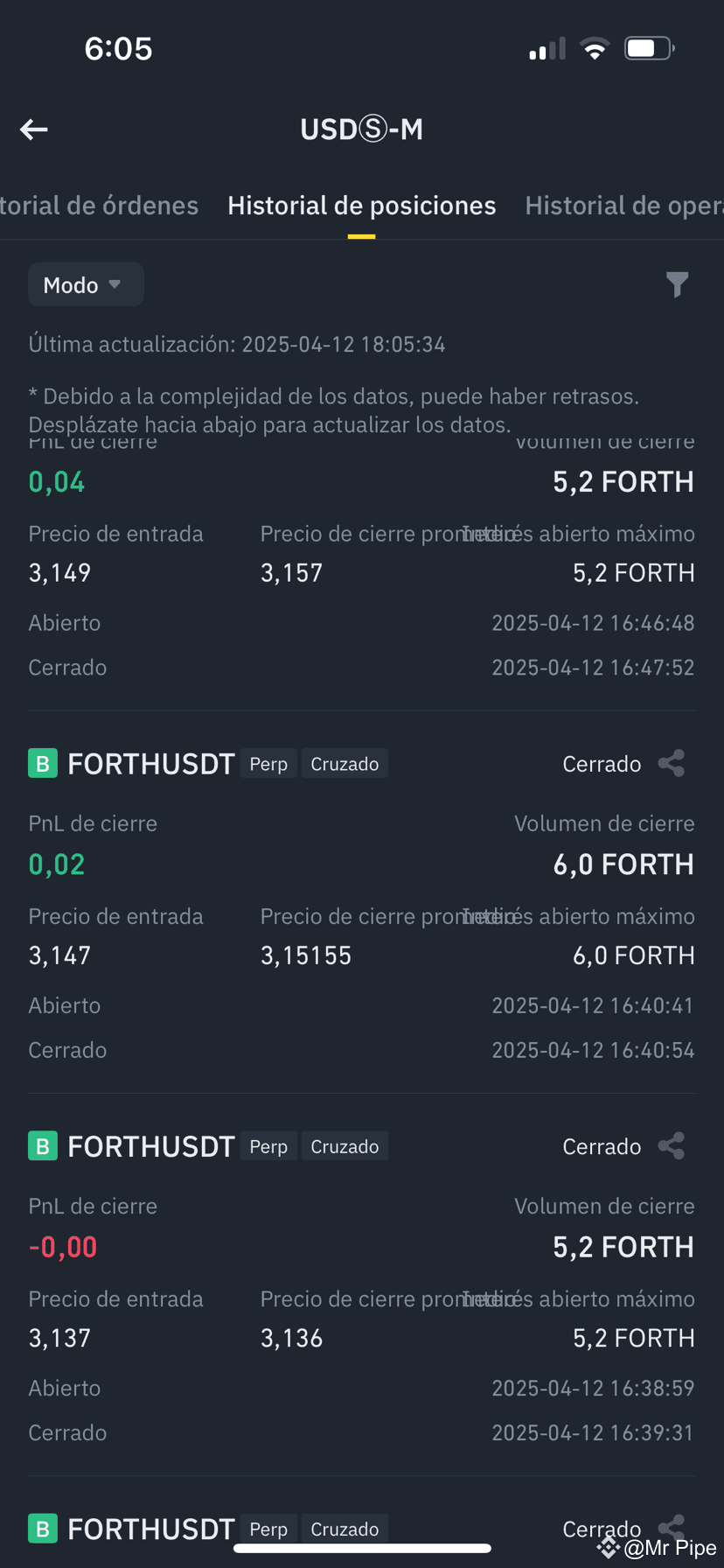The width and height of the screenshot is (724, 1568).
Task: Switch to the Historial de órdenes tab
Action: (x=100, y=206)
